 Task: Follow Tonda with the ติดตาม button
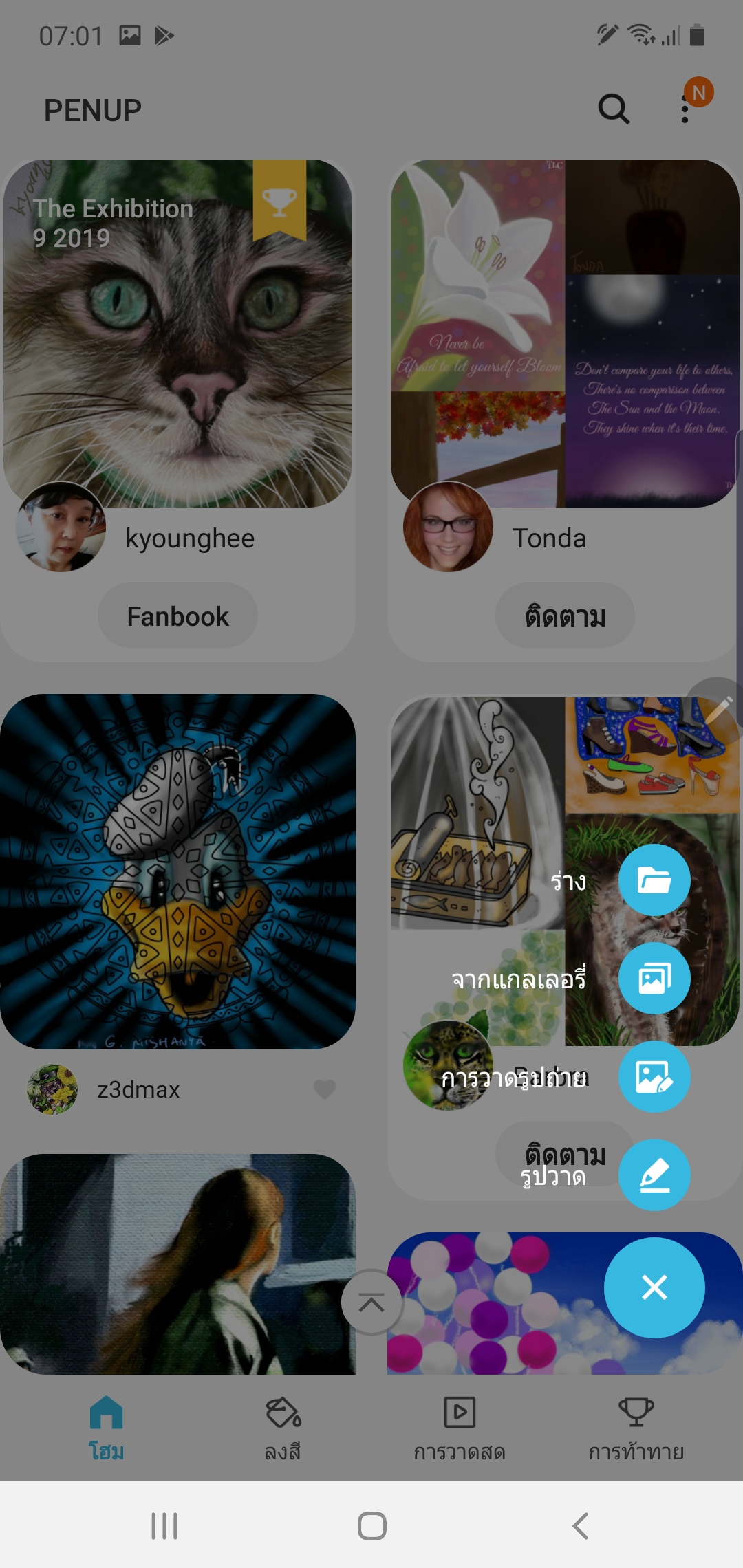coord(565,616)
